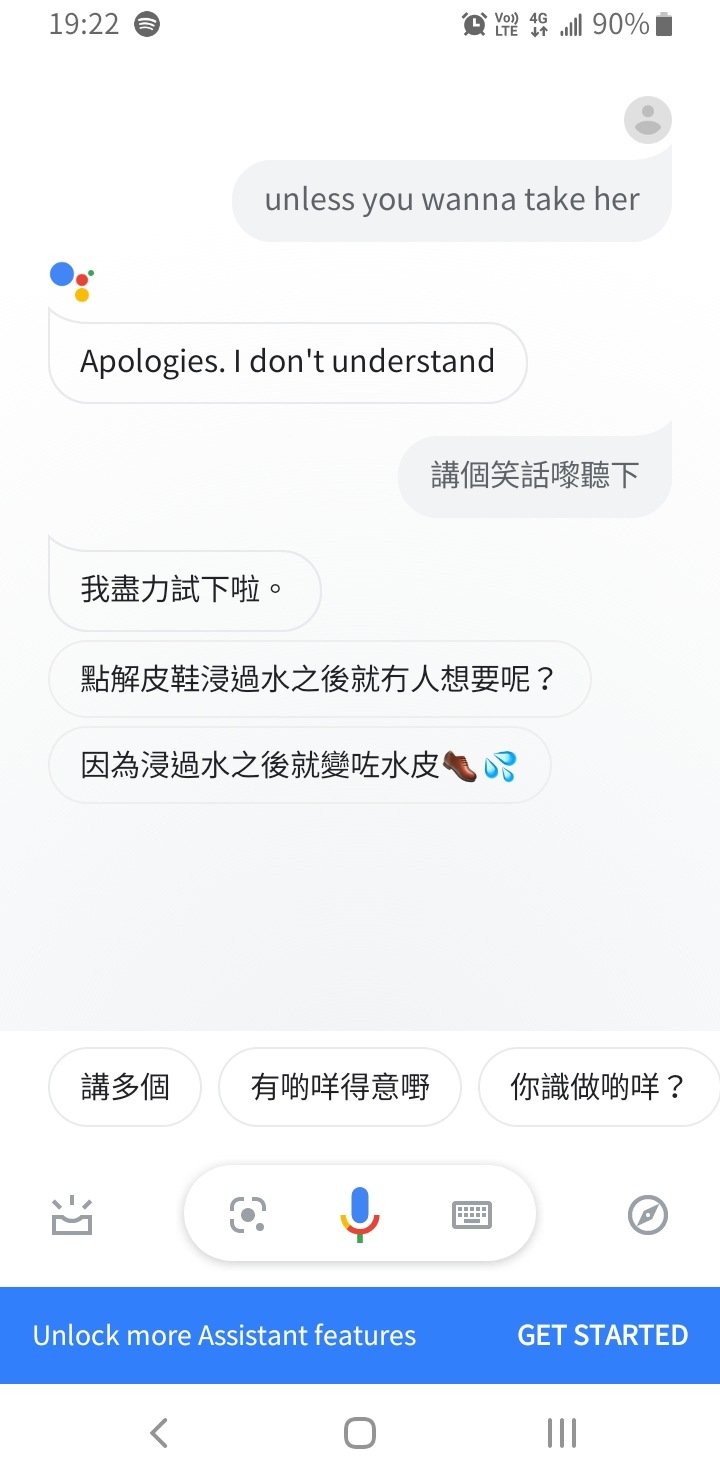This screenshot has height=1480, width=720.
Task: Choose the 你識做啲咩 suggestion chip
Action: point(598,1086)
